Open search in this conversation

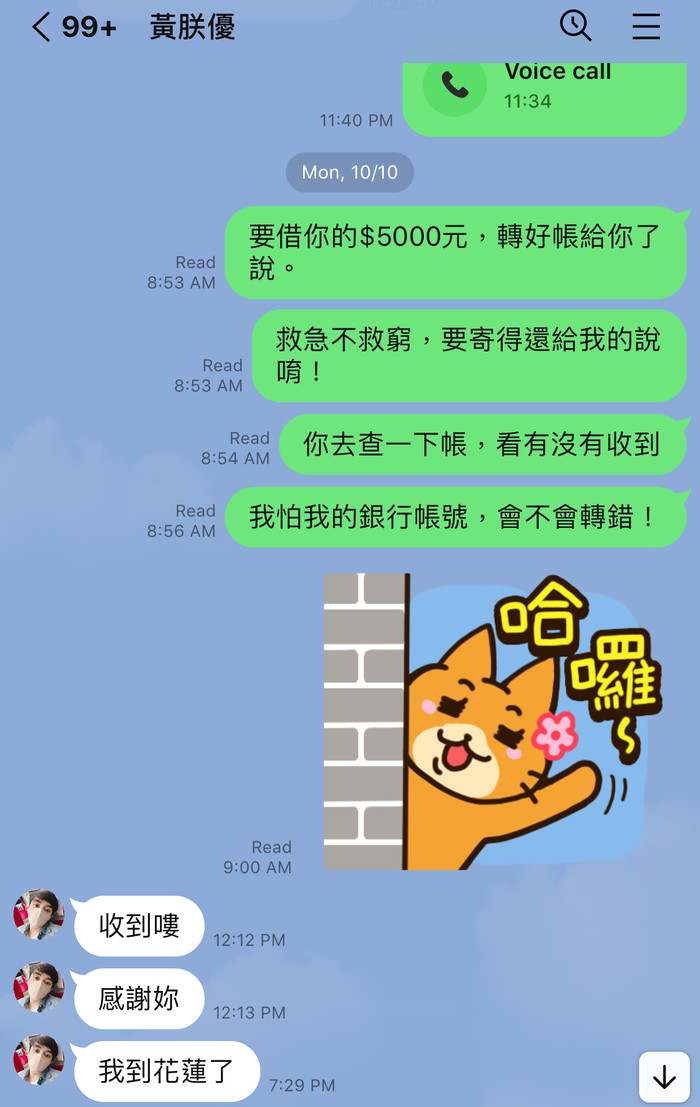click(x=575, y=26)
